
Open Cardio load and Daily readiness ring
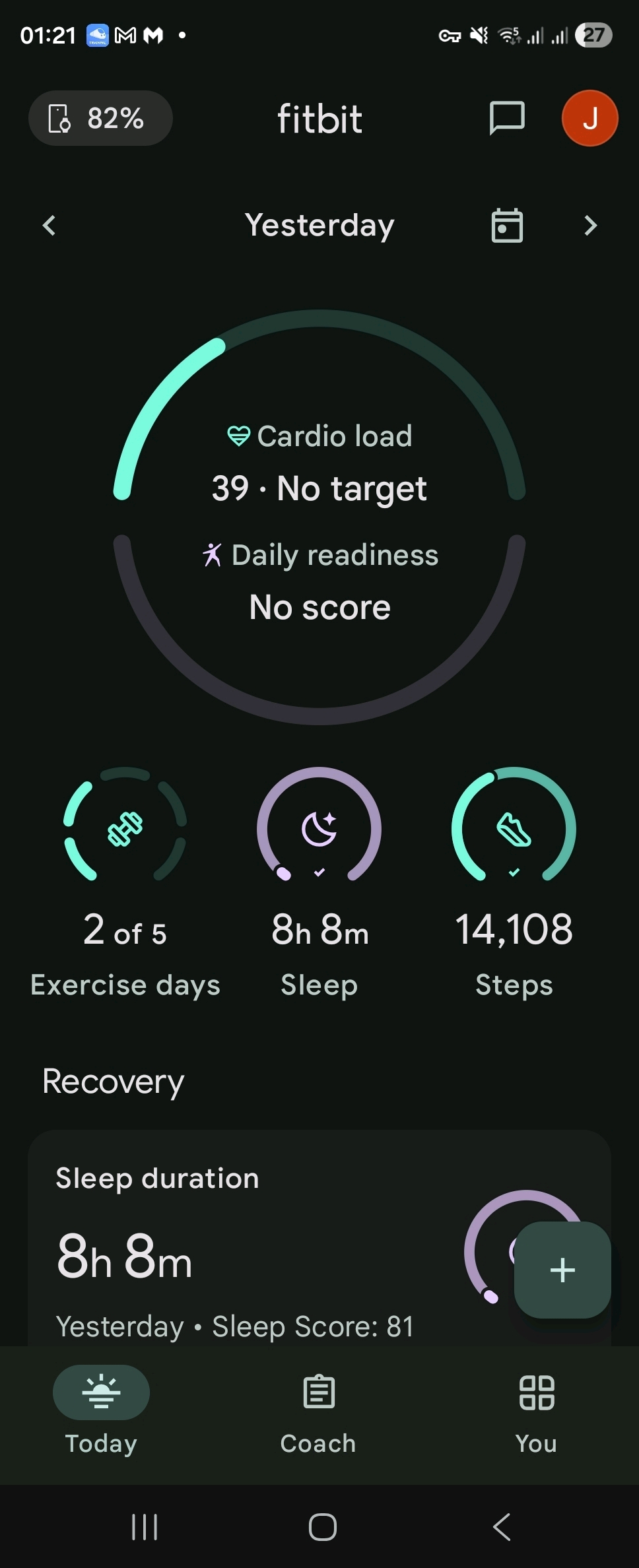(319, 517)
